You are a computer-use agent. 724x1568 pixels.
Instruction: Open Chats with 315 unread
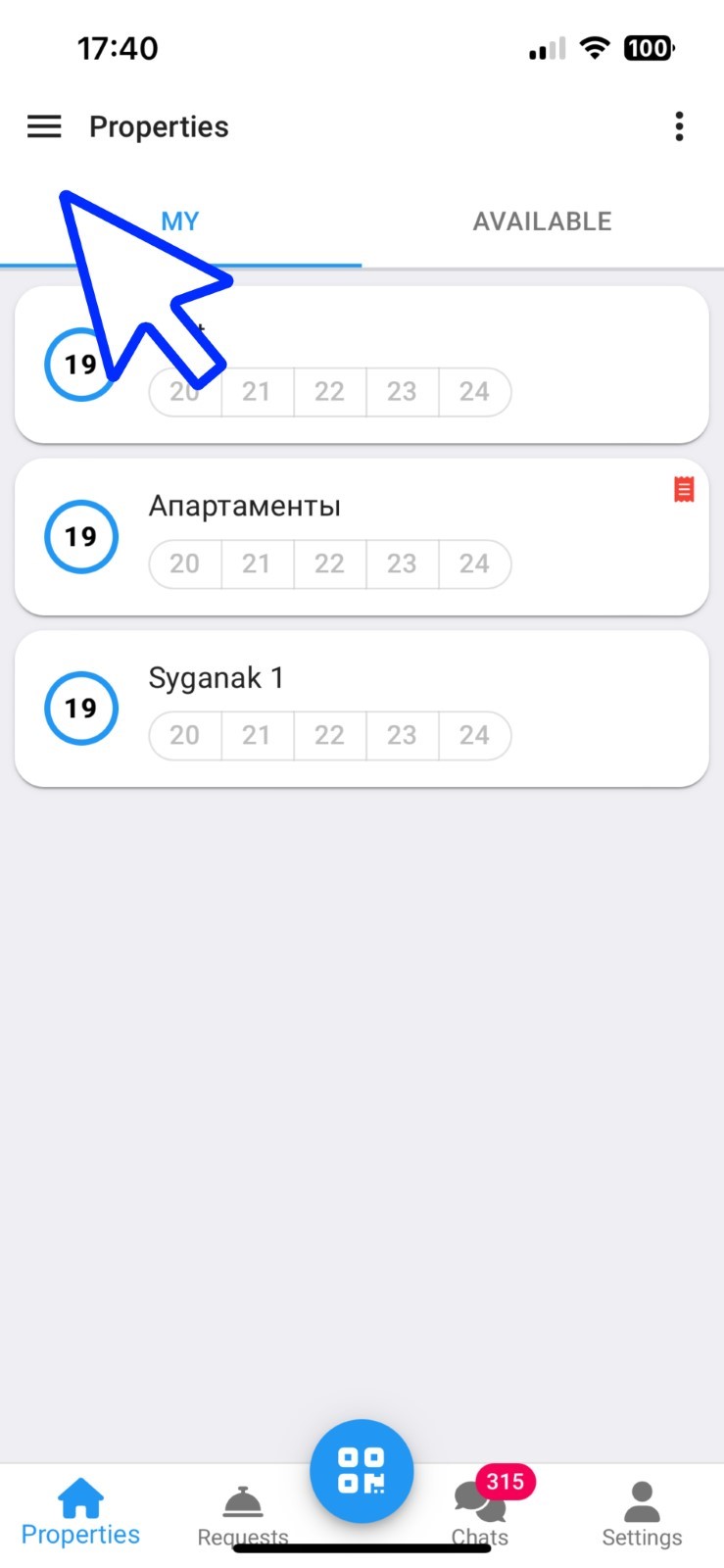480,1509
